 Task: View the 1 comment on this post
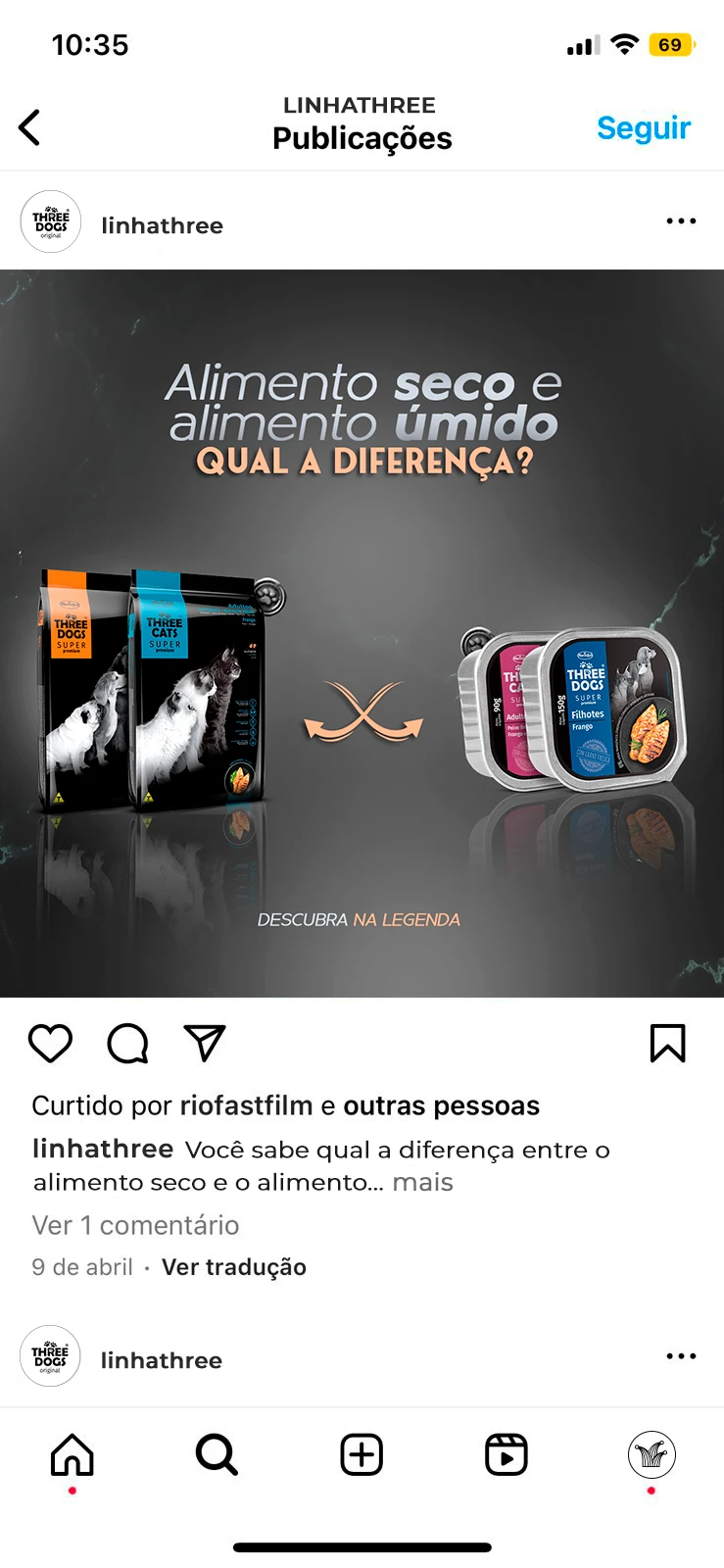(135, 1225)
